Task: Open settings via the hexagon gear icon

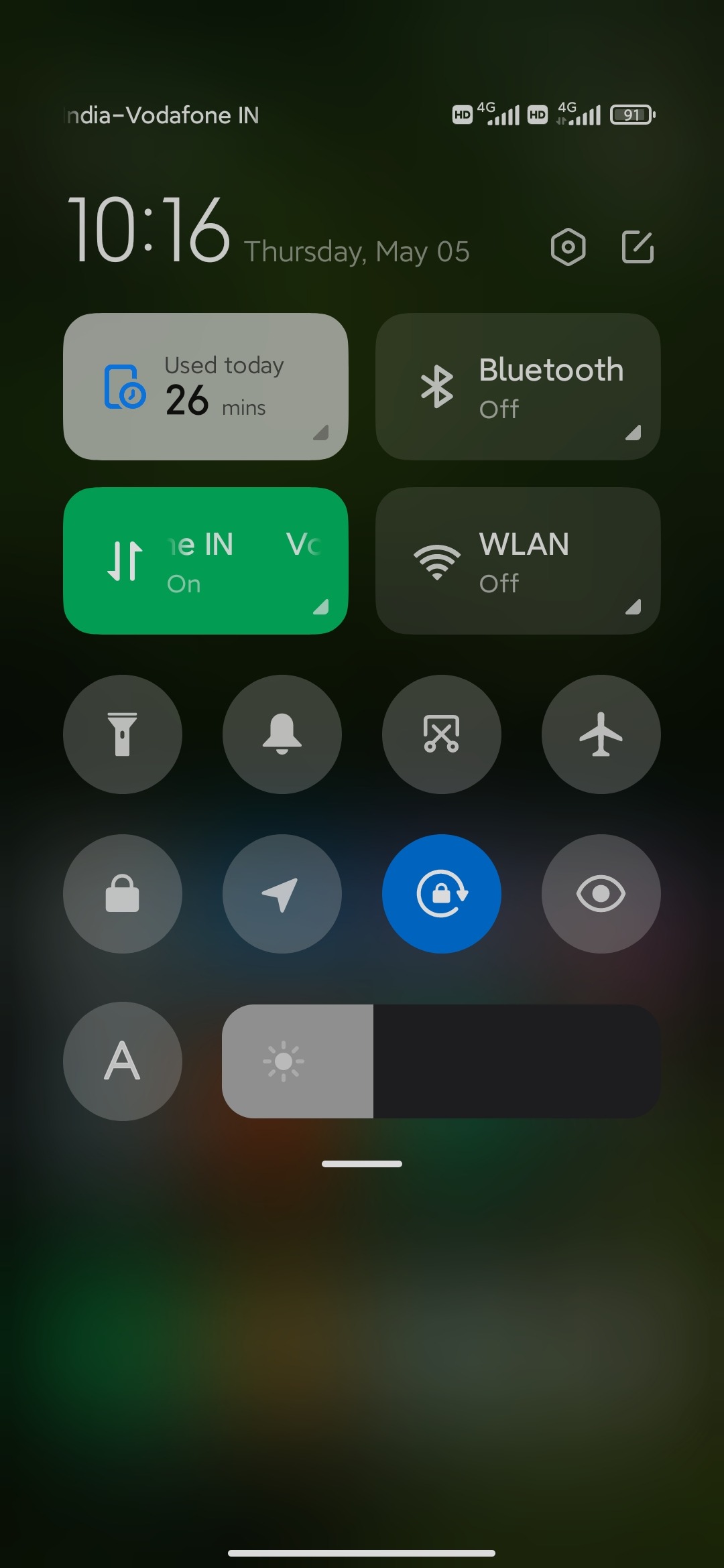Action: [568, 247]
